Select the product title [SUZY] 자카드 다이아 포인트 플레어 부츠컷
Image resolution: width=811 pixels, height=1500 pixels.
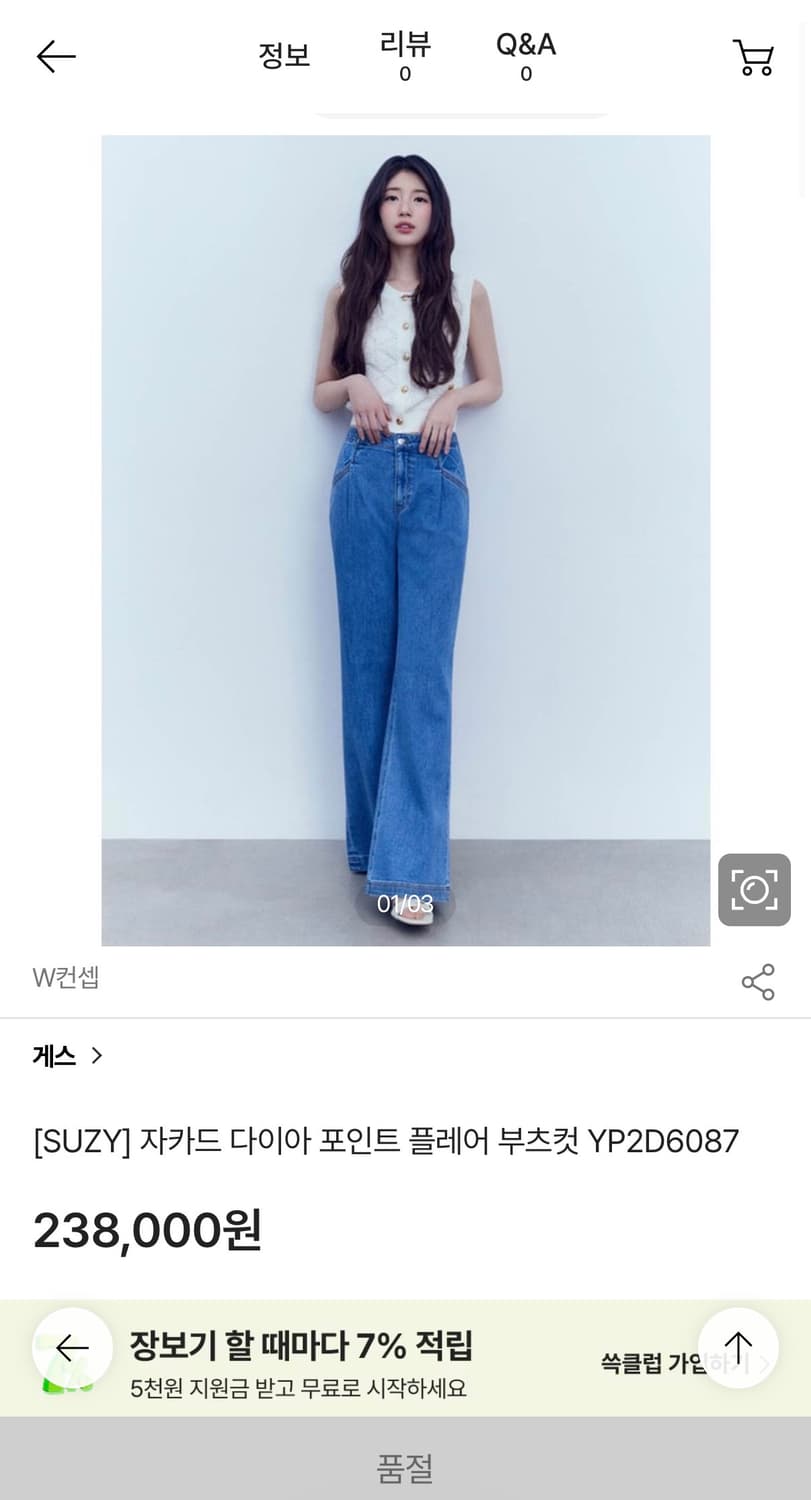(x=384, y=1140)
